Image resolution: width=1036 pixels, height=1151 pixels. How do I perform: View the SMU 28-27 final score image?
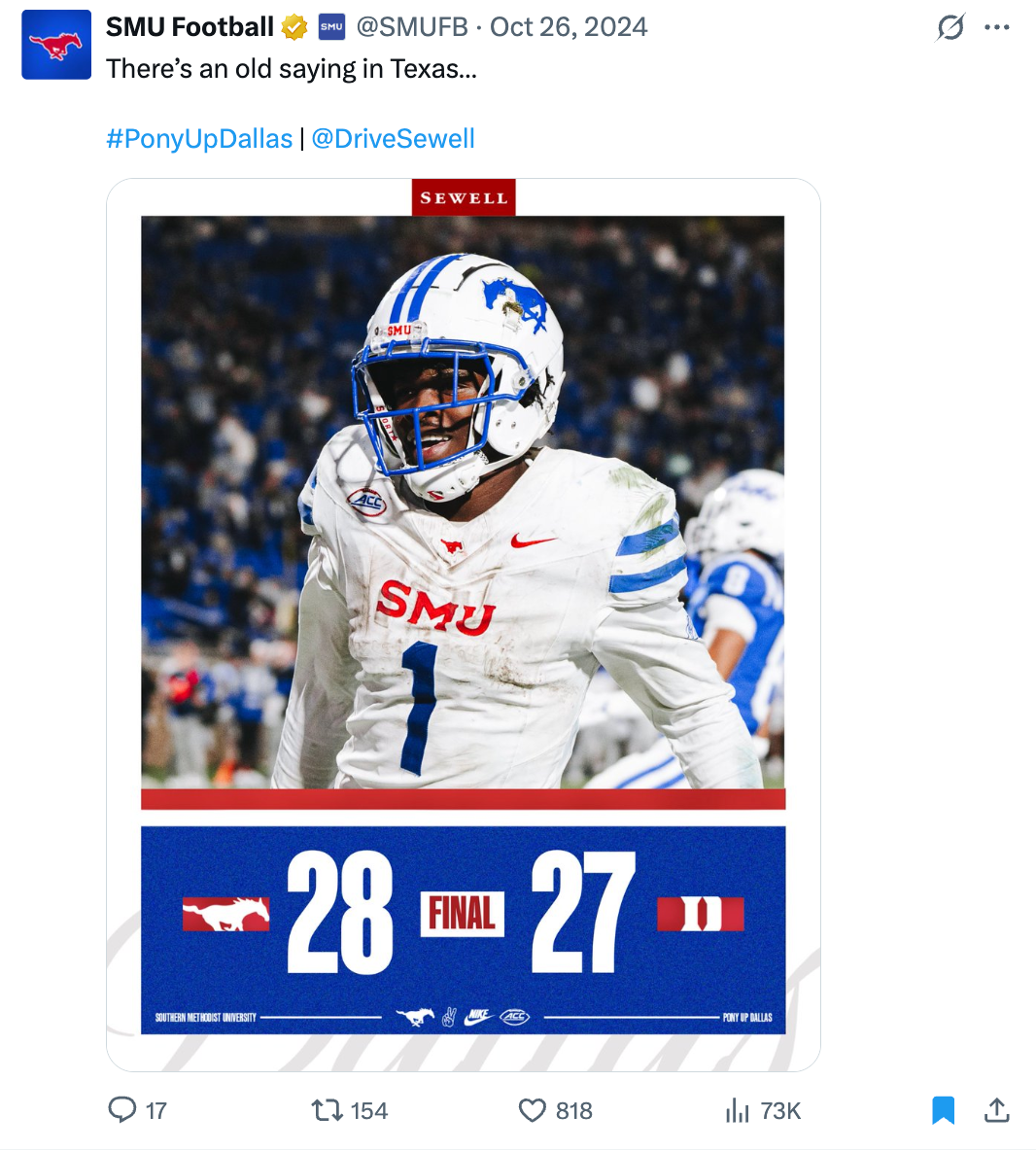tap(464, 624)
